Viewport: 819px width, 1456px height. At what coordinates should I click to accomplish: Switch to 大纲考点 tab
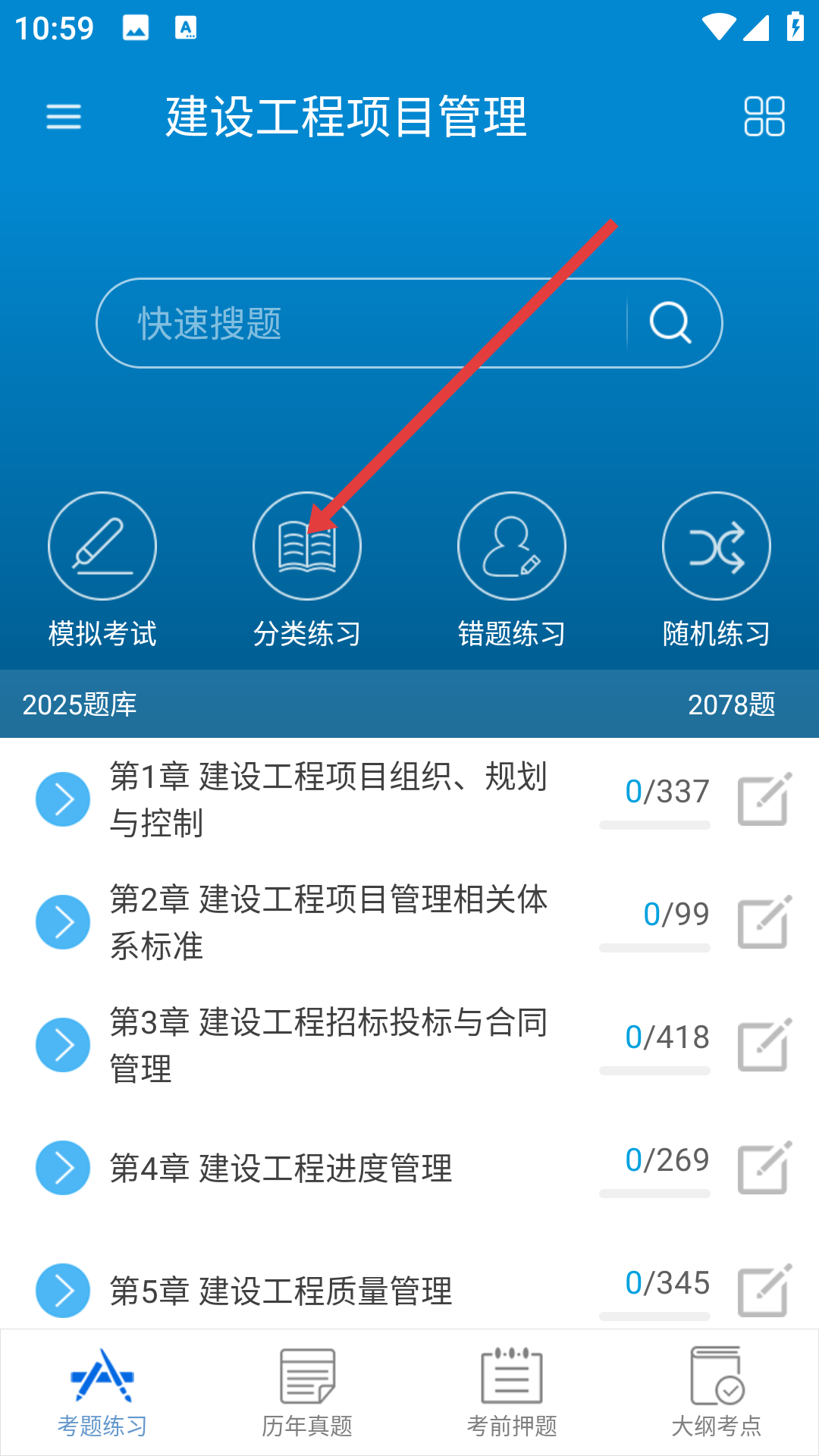[717, 1394]
